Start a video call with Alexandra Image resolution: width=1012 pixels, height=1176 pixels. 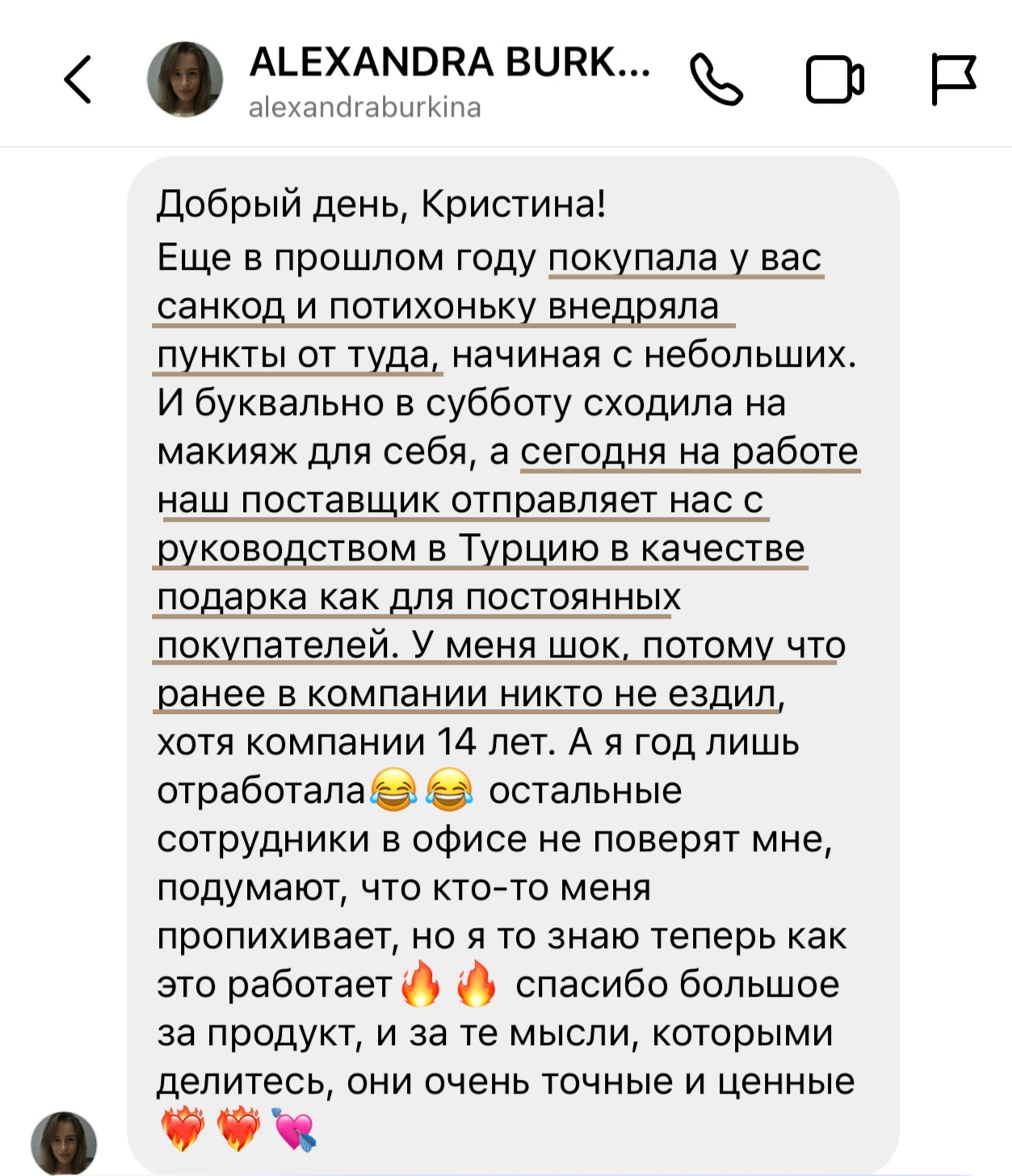pyautogui.click(x=834, y=80)
